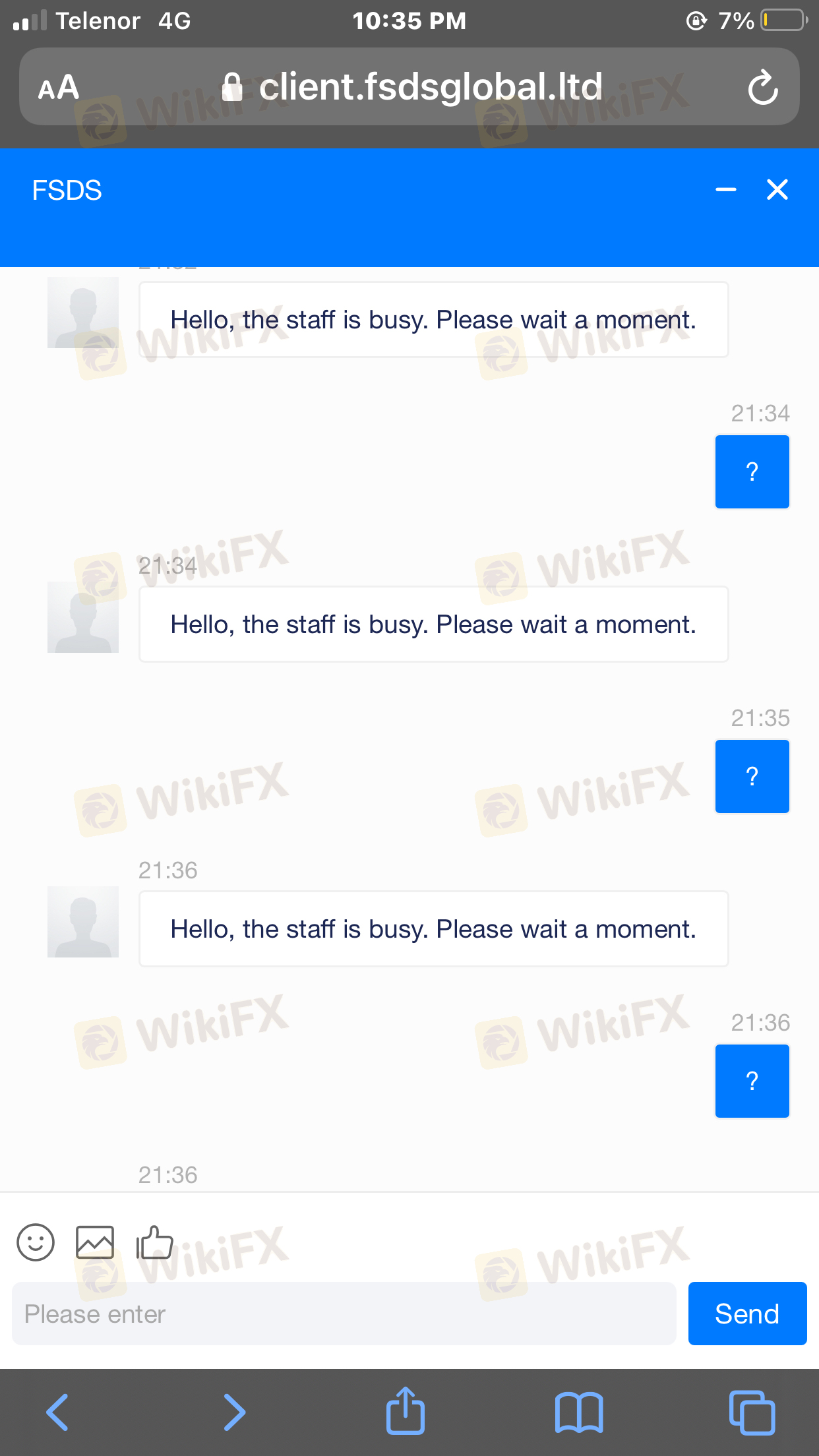
Task: Go back to the previous page
Action: click(x=57, y=1412)
